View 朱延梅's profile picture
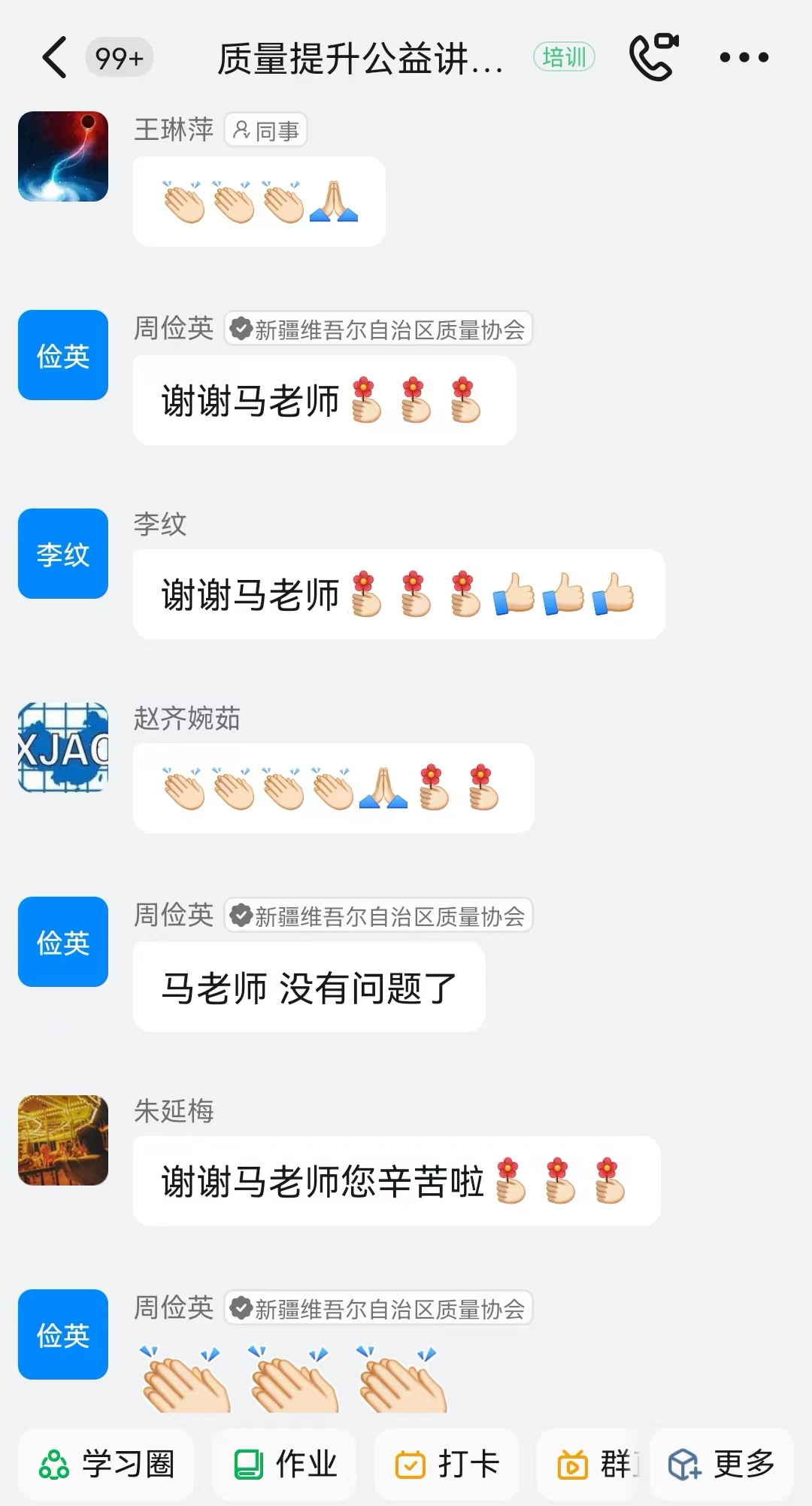The height and width of the screenshot is (1506, 812). [x=63, y=1140]
